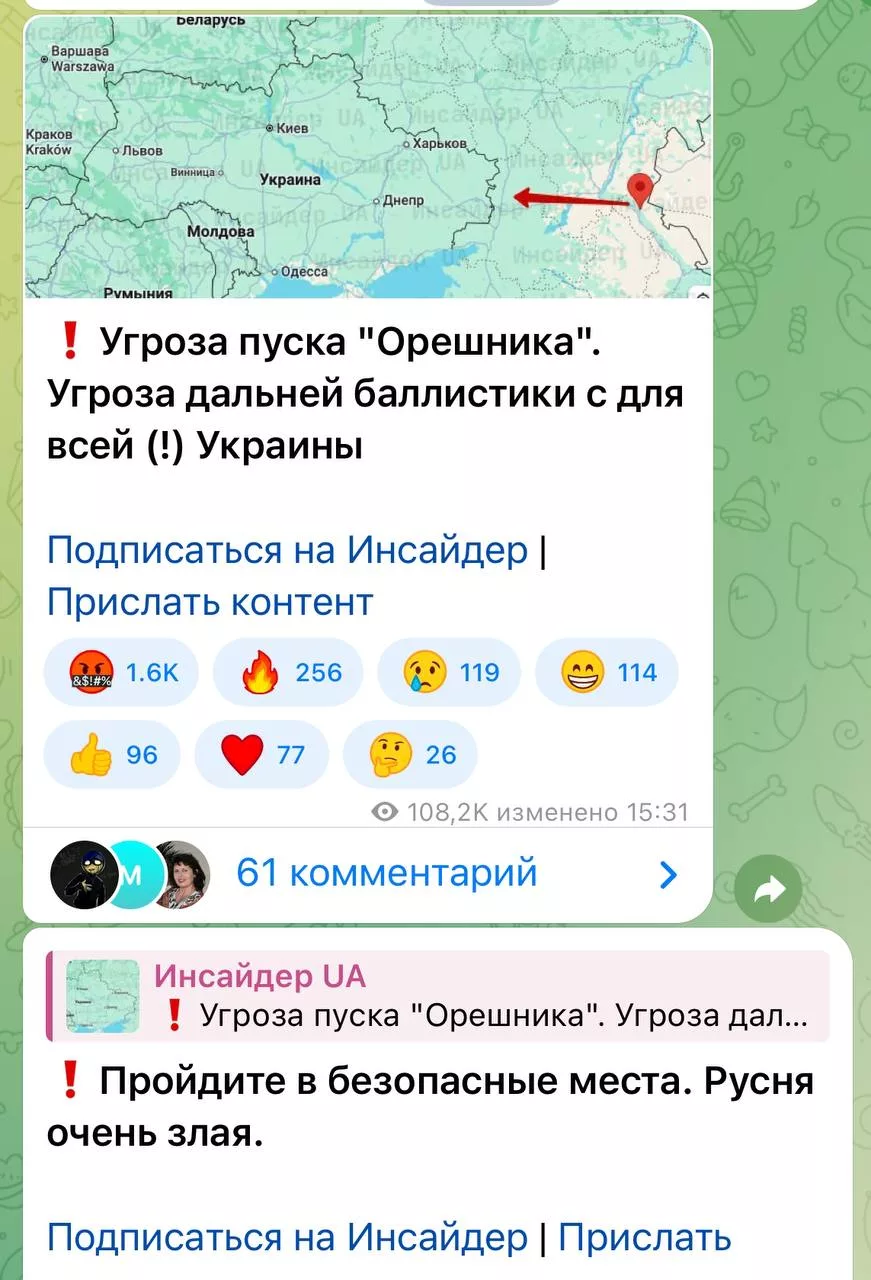The width and height of the screenshot is (871, 1280).
Task: Open the 61 комментарий thread
Action: click(x=386, y=873)
